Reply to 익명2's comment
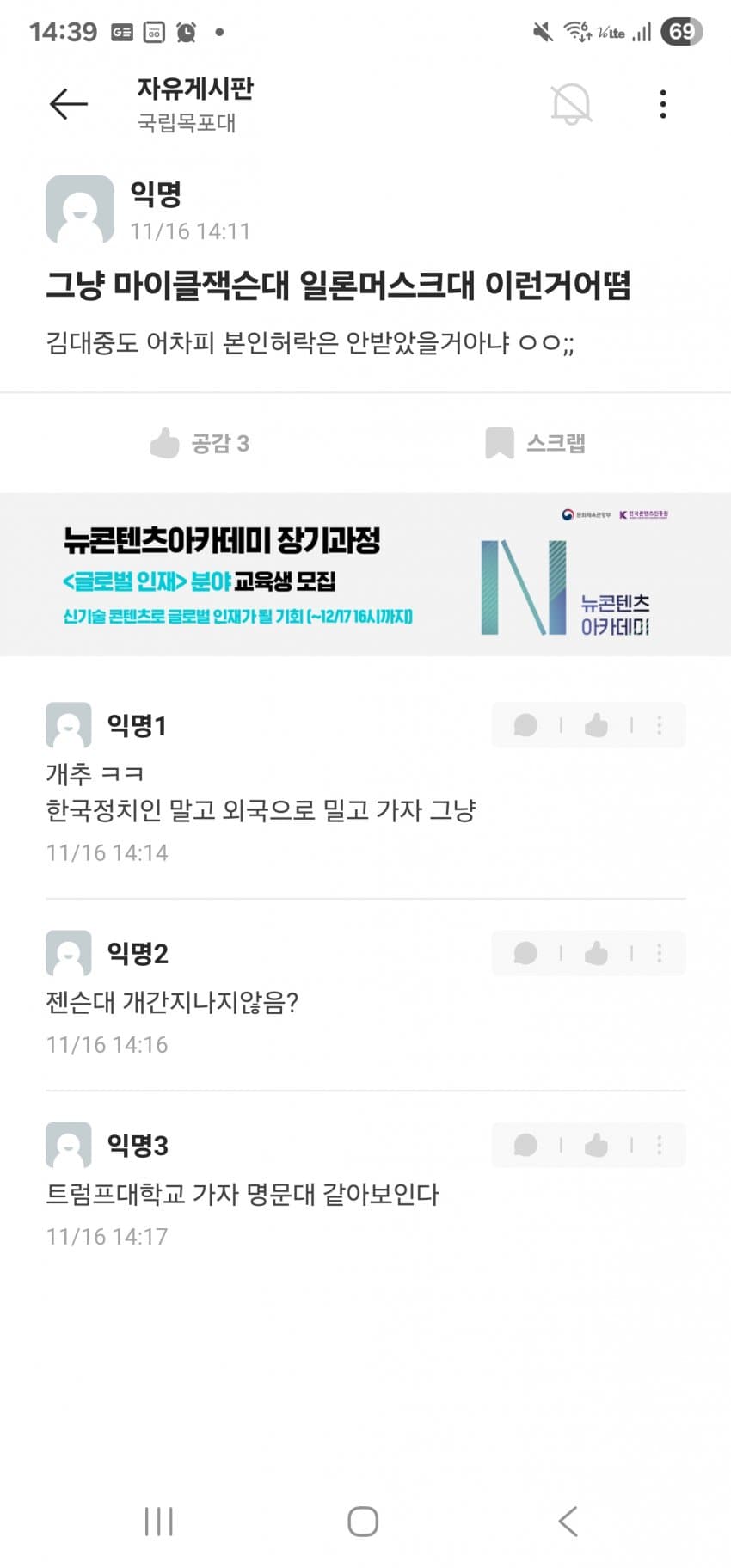Screen dimensions: 731x1568 tap(525, 953)
